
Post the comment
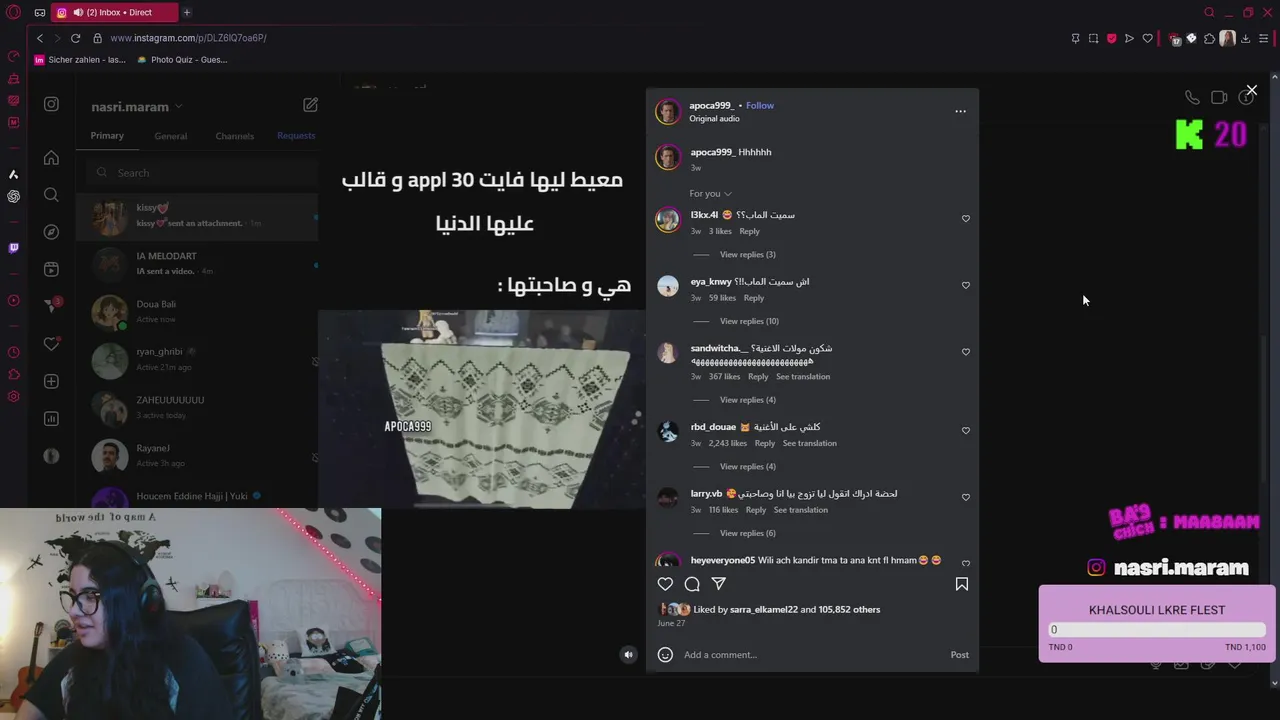(958, 655)
